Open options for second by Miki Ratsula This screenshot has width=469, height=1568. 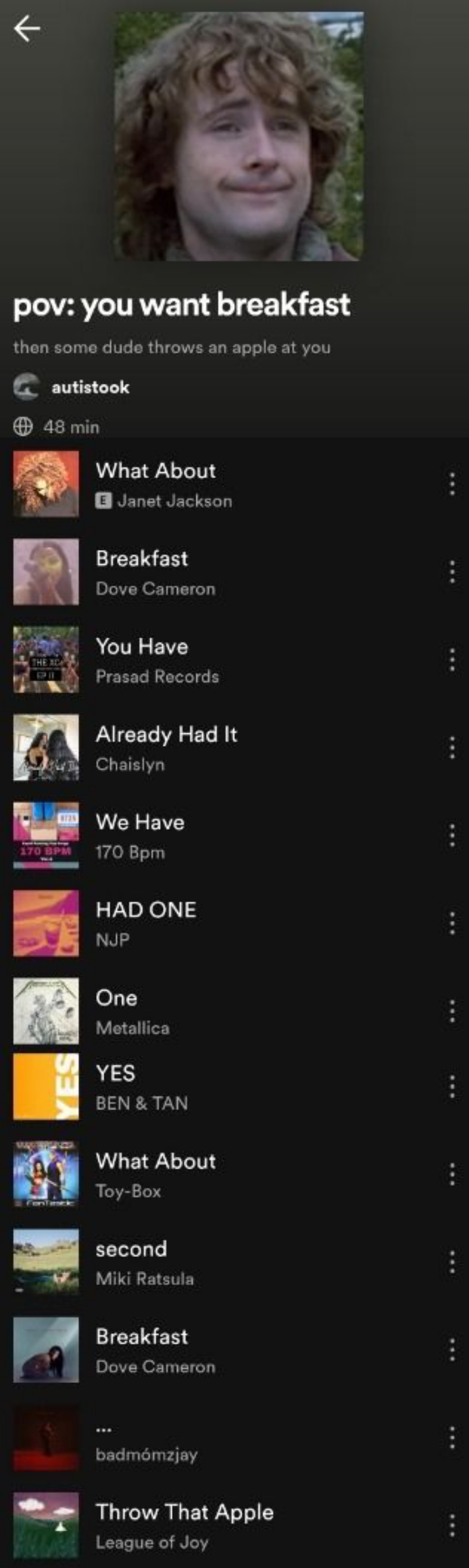(451, 1262)
